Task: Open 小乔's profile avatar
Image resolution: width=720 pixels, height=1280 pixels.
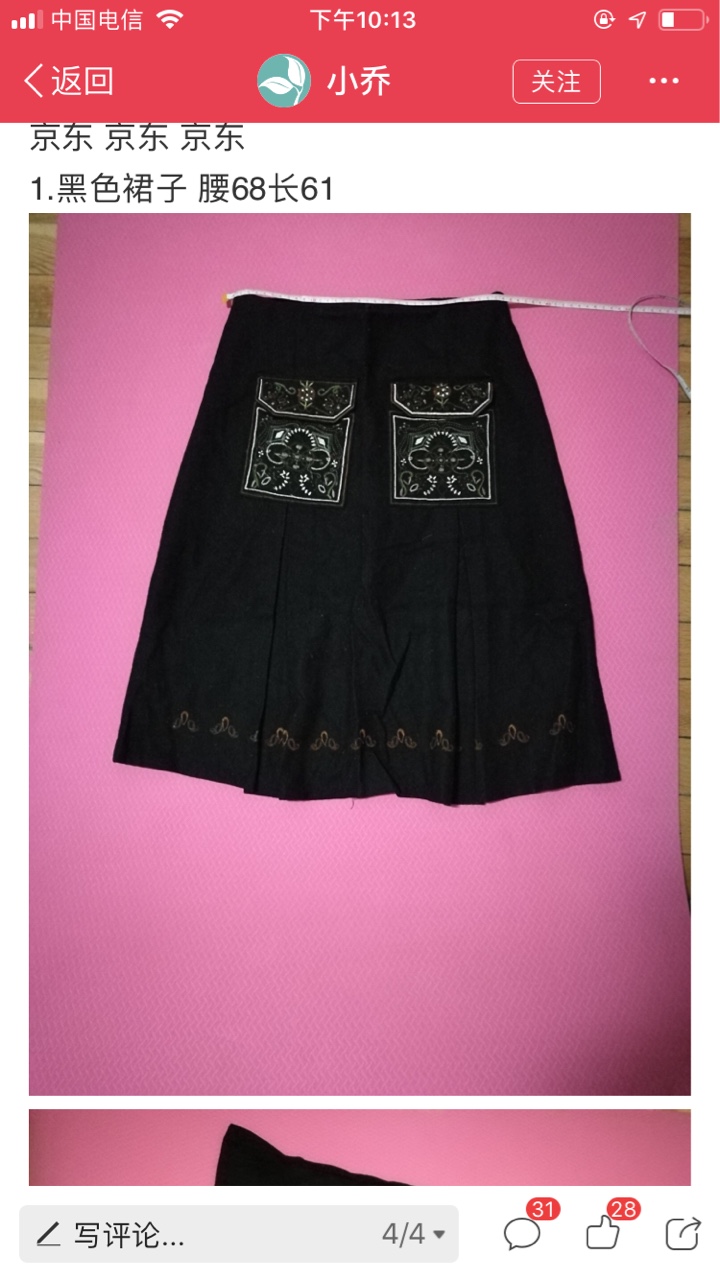Action: (x=284, y=81)
